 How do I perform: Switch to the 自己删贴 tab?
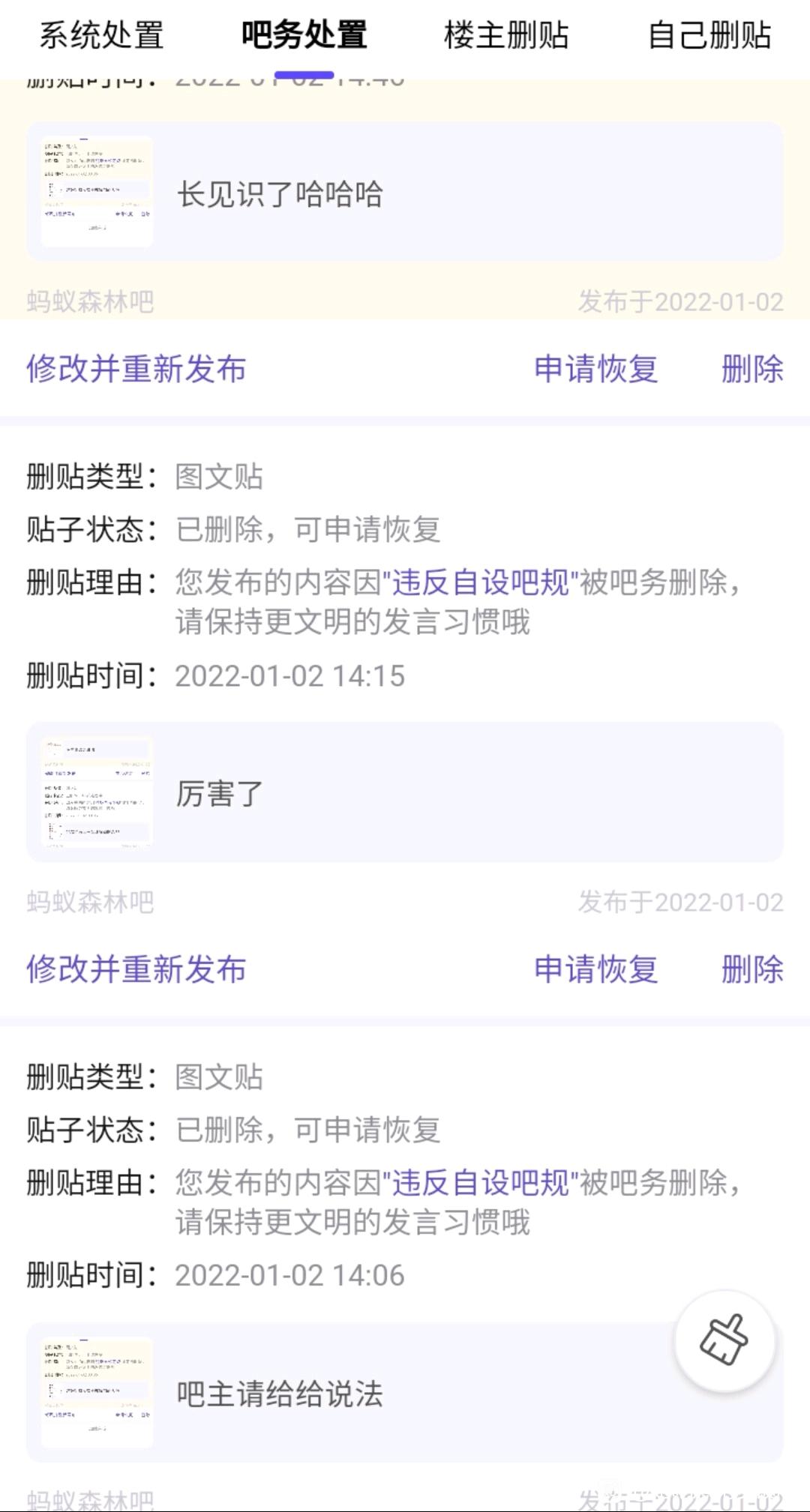[709, 35]
